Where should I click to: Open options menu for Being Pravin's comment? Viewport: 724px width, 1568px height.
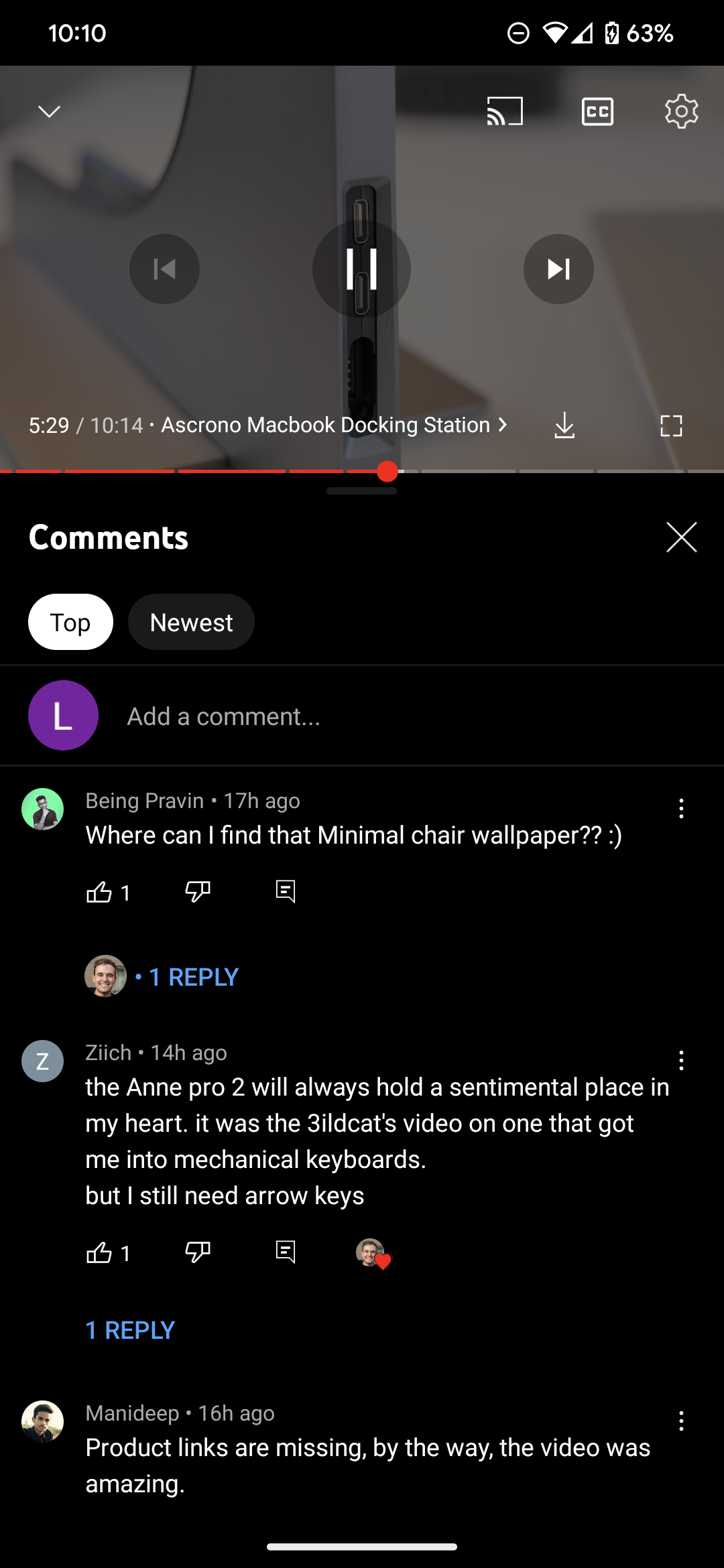coord(681,809)
